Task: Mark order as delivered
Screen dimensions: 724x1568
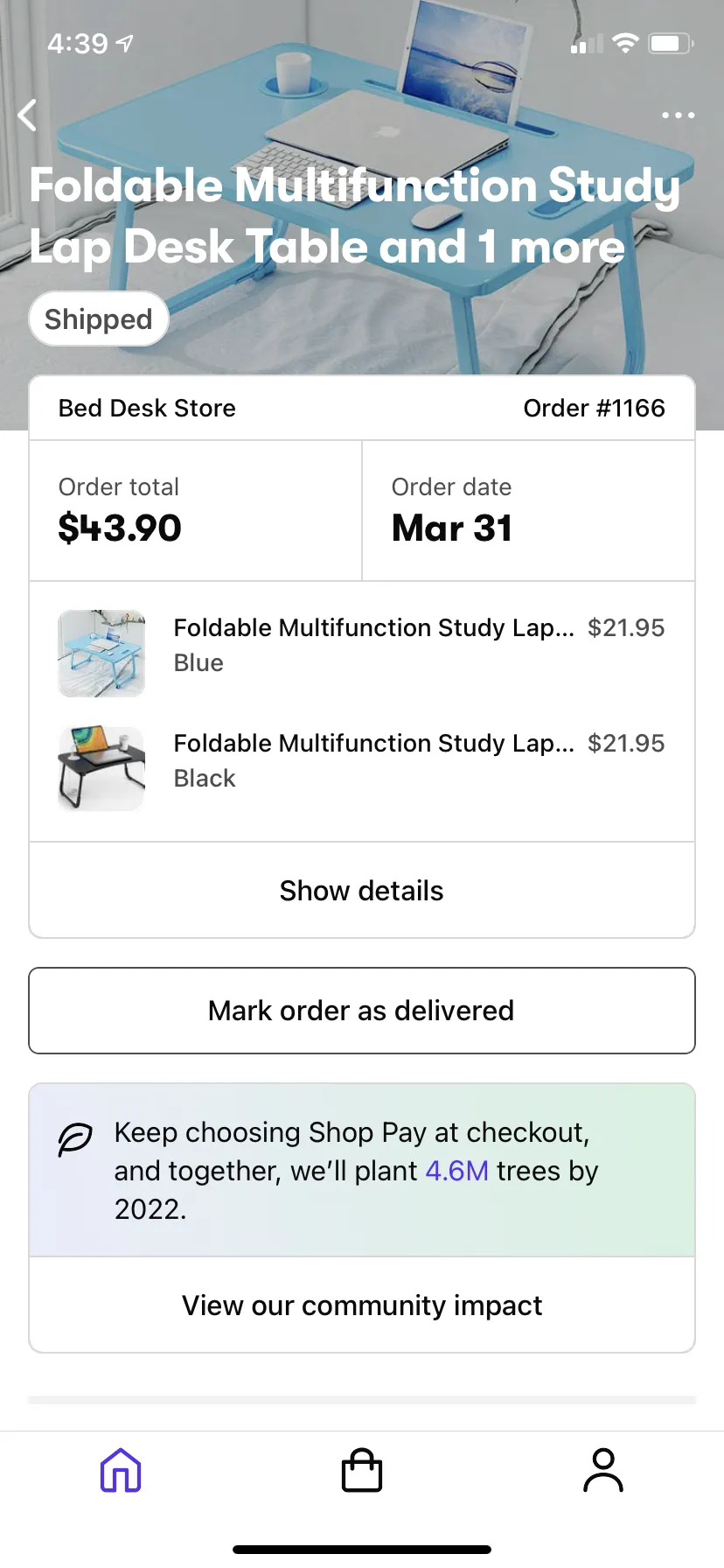Action: 362,1011
